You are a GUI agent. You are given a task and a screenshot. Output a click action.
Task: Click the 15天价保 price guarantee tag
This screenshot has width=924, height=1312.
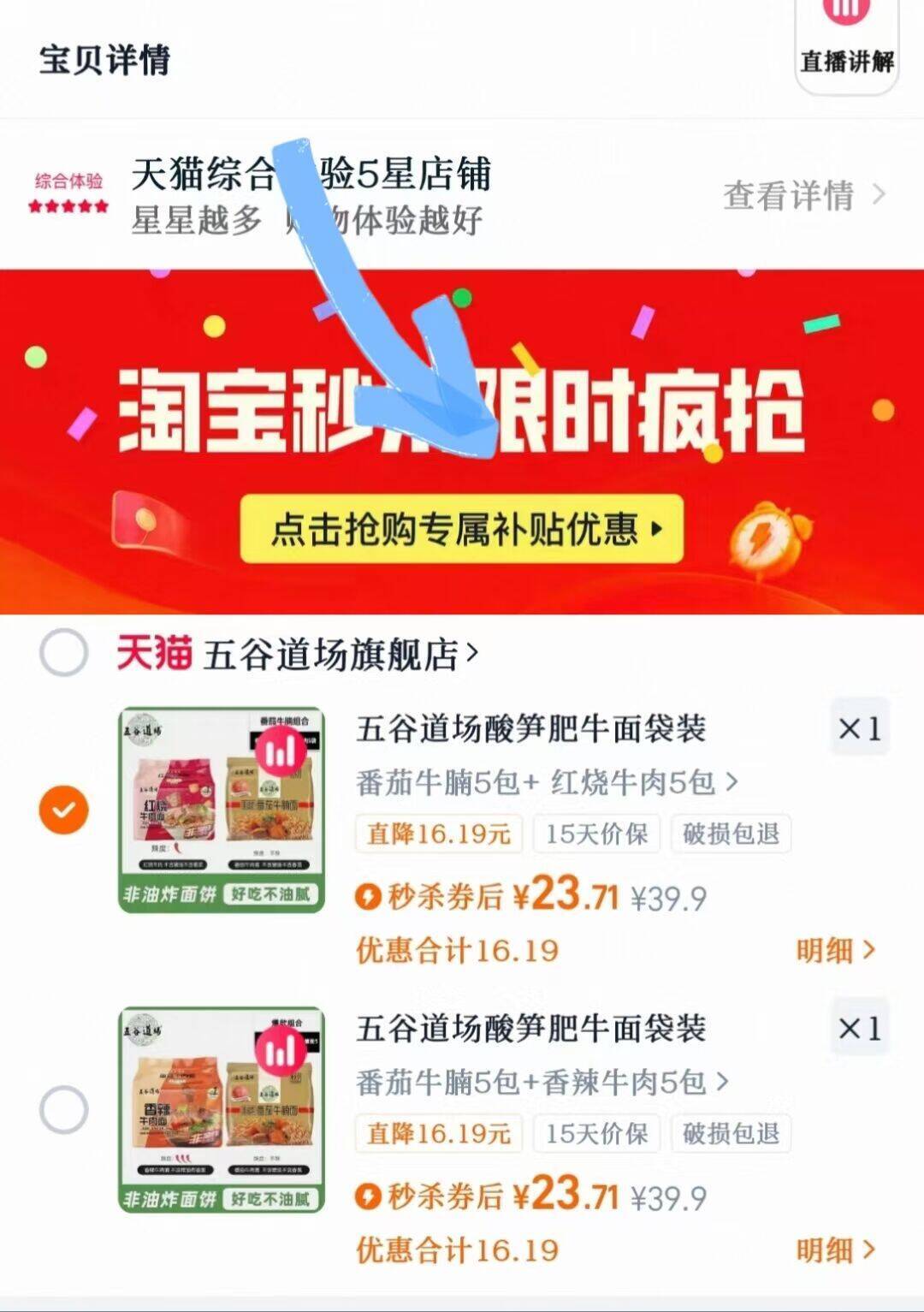point(596,834)
